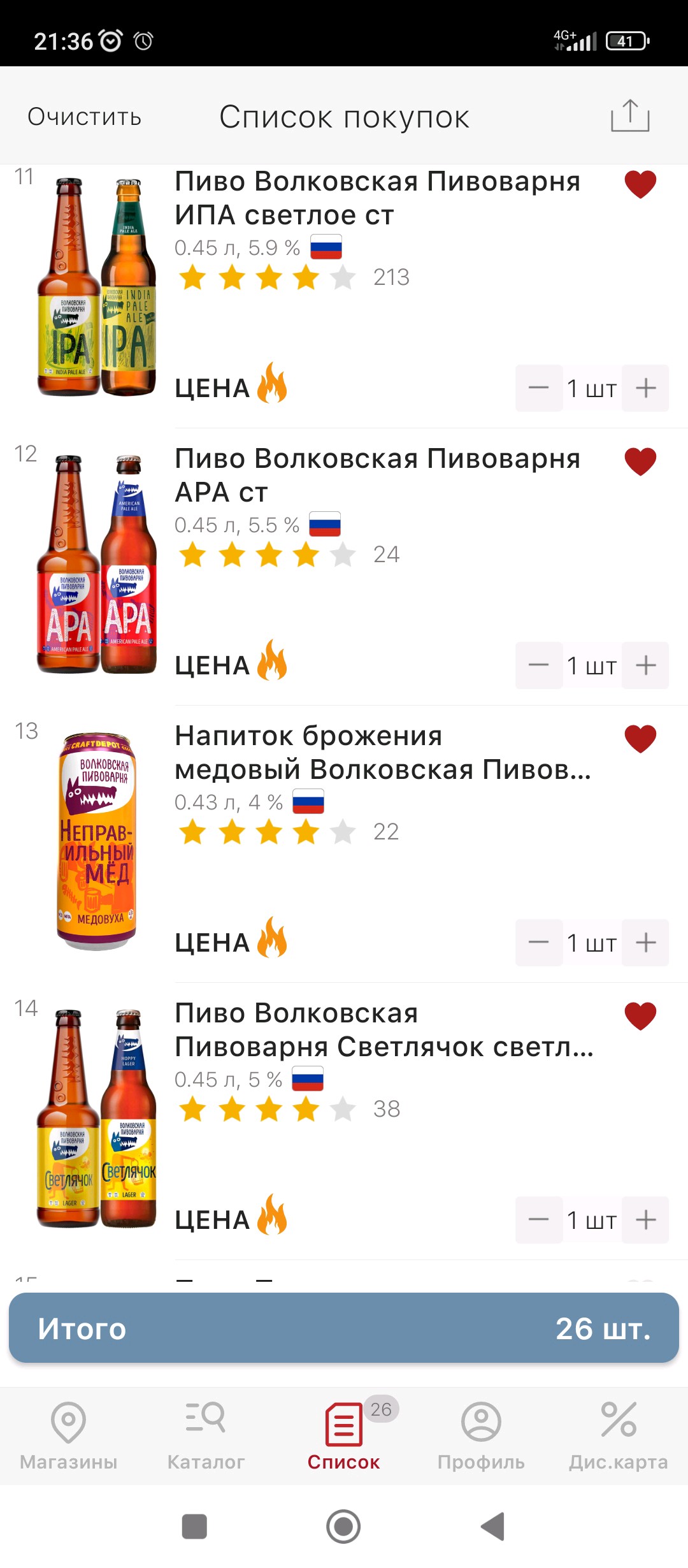Remove ИПА светлое beer from favorites

point(640,184)
